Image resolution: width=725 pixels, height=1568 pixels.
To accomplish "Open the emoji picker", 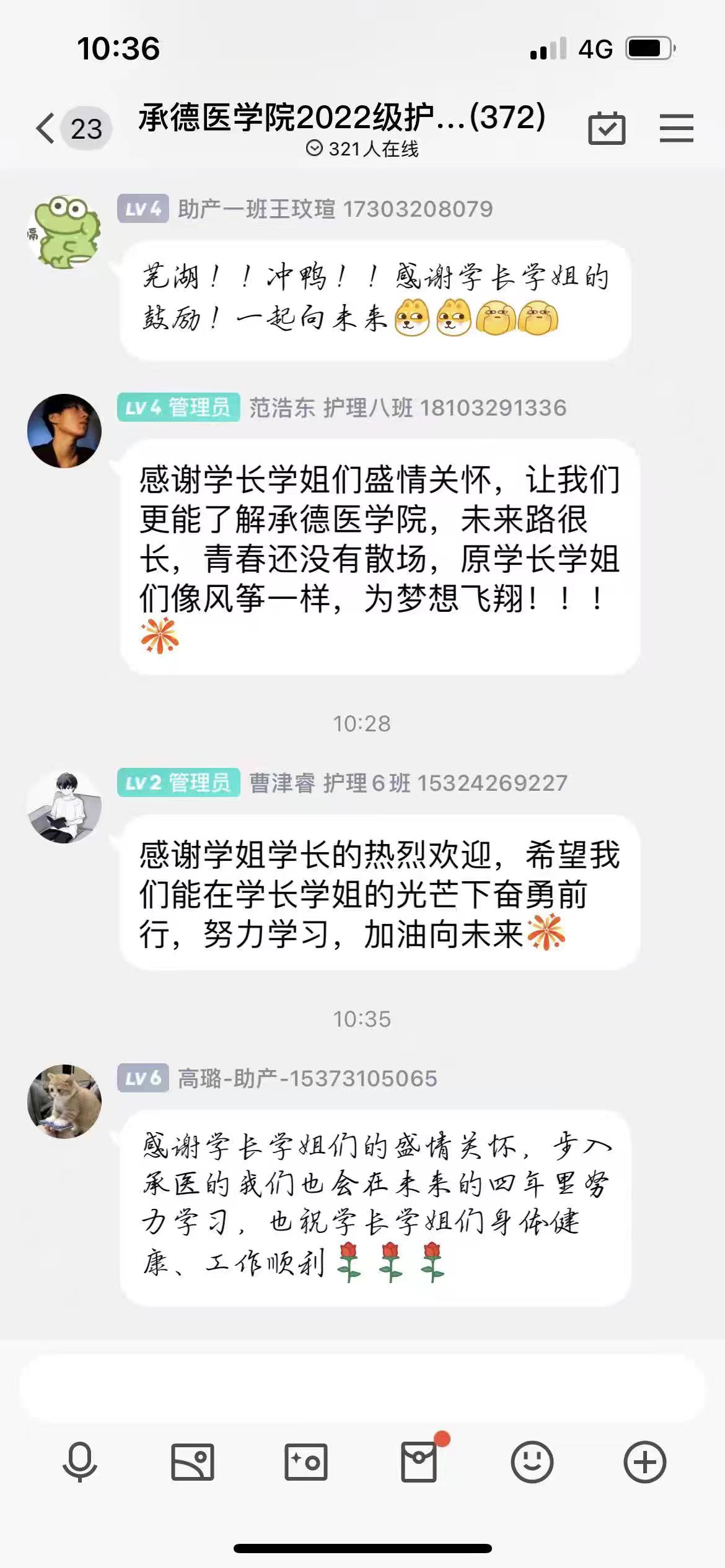I will click(x=532, y=1462).
